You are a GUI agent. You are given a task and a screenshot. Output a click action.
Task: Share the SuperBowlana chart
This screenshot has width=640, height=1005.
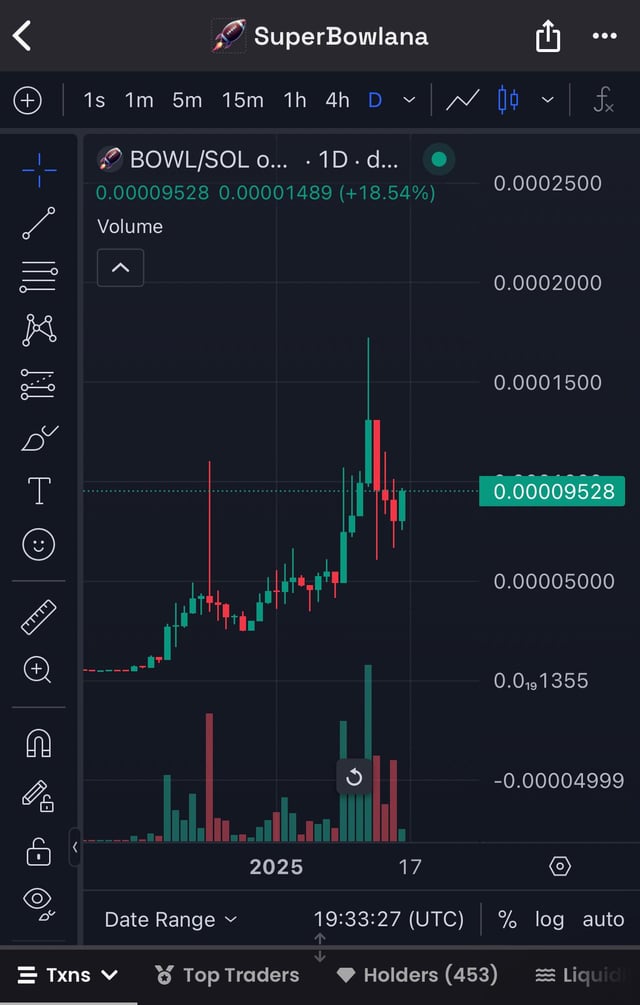(547, 37)
